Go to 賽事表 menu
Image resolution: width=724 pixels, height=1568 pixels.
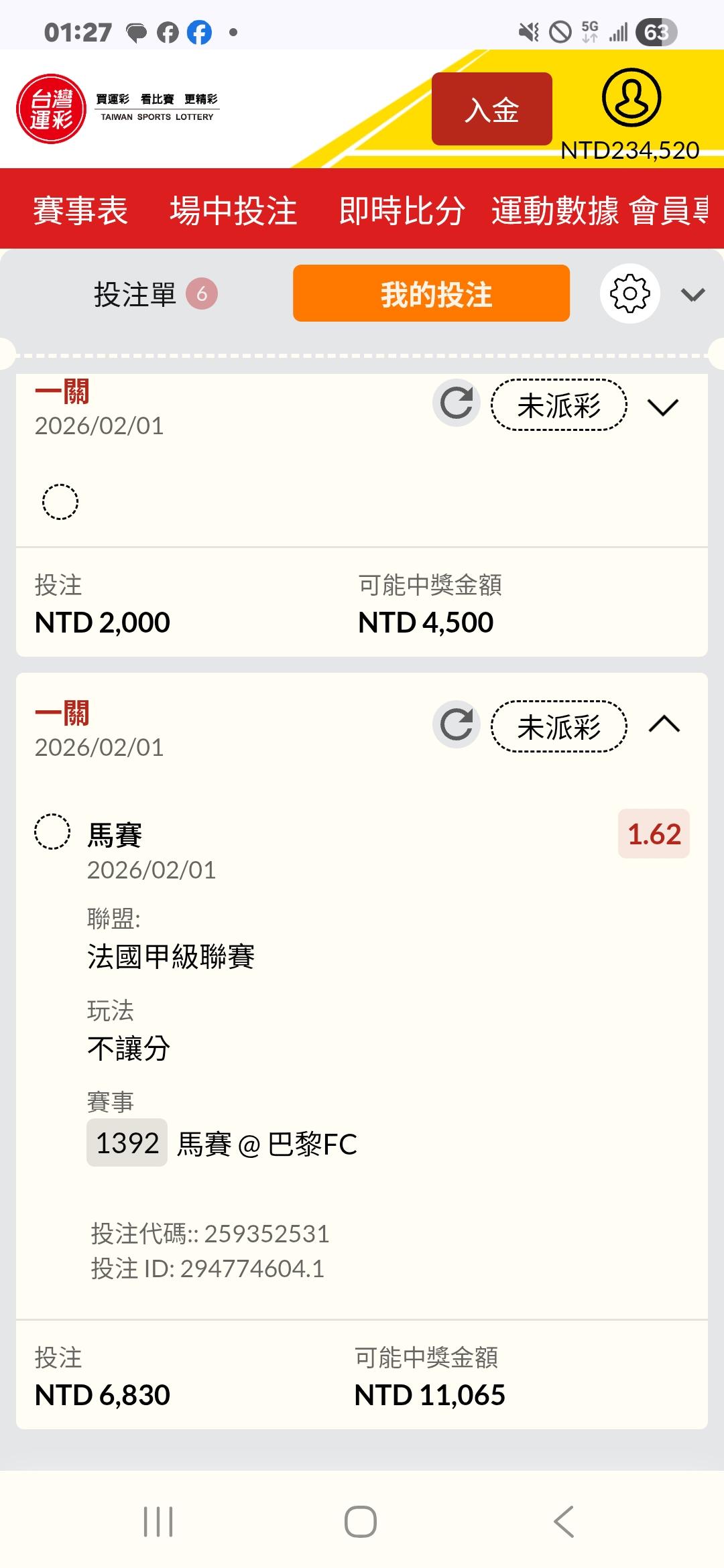80,210
